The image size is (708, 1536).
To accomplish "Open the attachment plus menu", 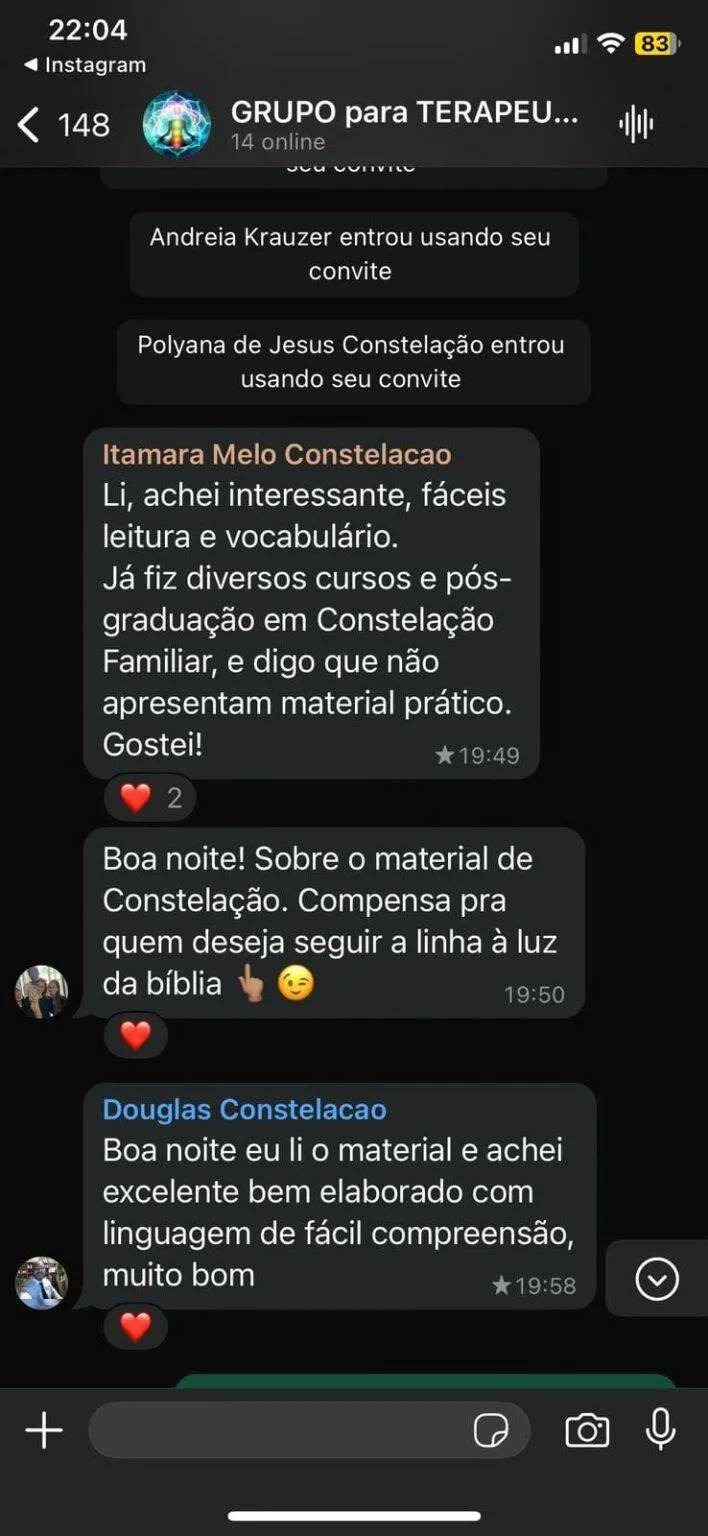I will (x=44, y=1430).
